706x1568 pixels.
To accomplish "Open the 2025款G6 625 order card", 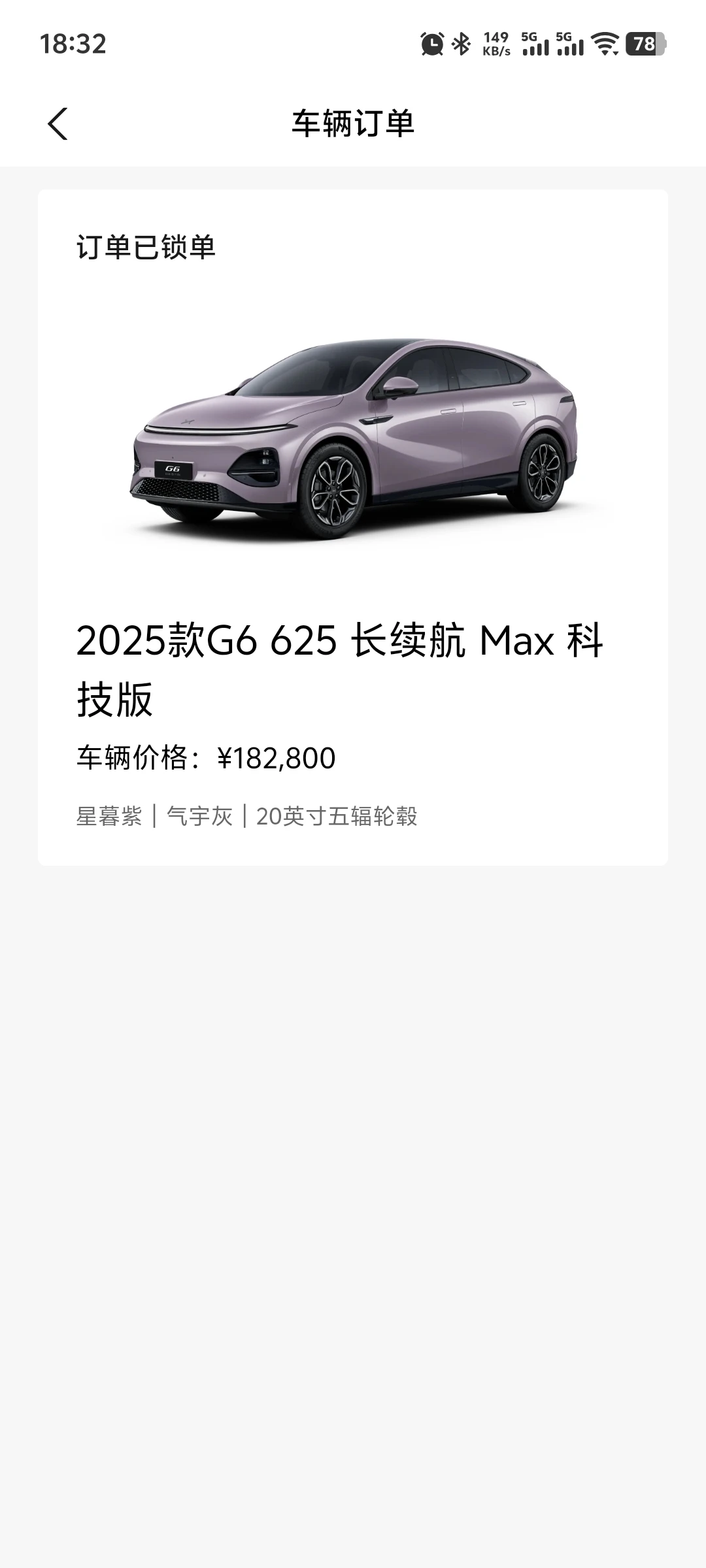I will 353,527.
